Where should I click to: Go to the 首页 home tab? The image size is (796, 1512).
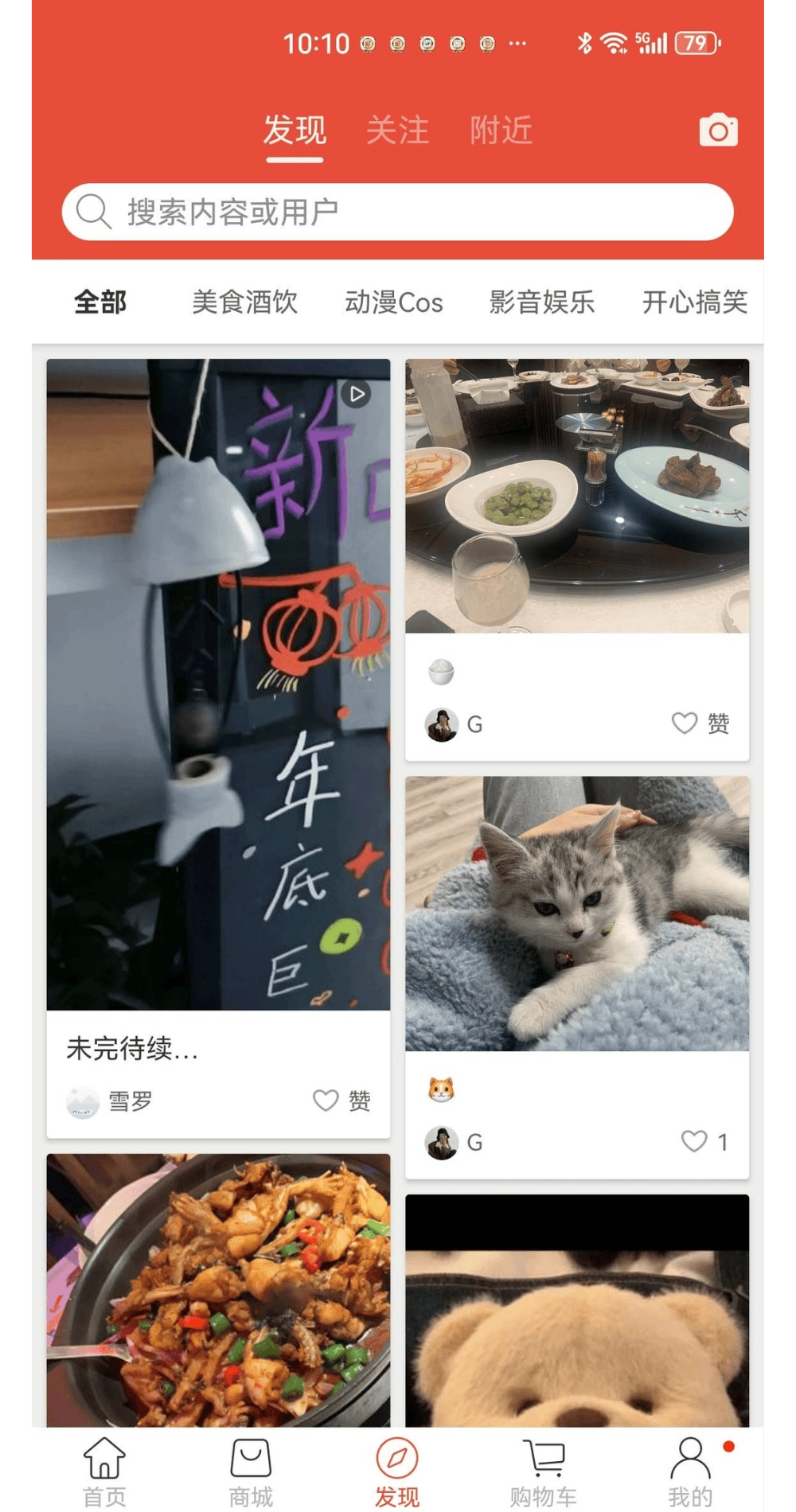pyautogui.click(x=104, y=1472)
